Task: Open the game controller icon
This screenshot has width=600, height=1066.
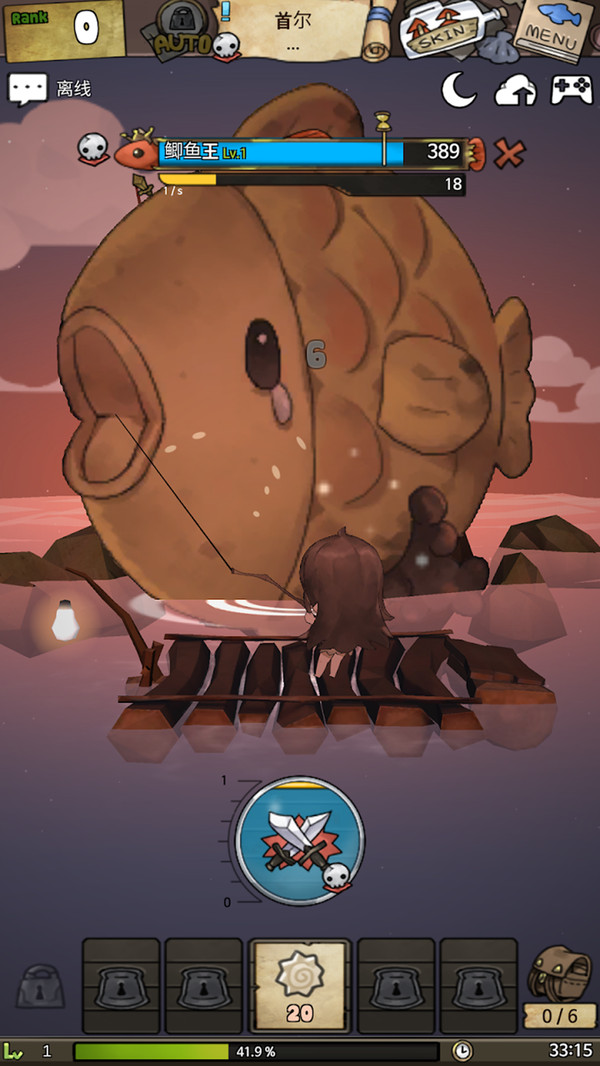Action: point(571,90)
